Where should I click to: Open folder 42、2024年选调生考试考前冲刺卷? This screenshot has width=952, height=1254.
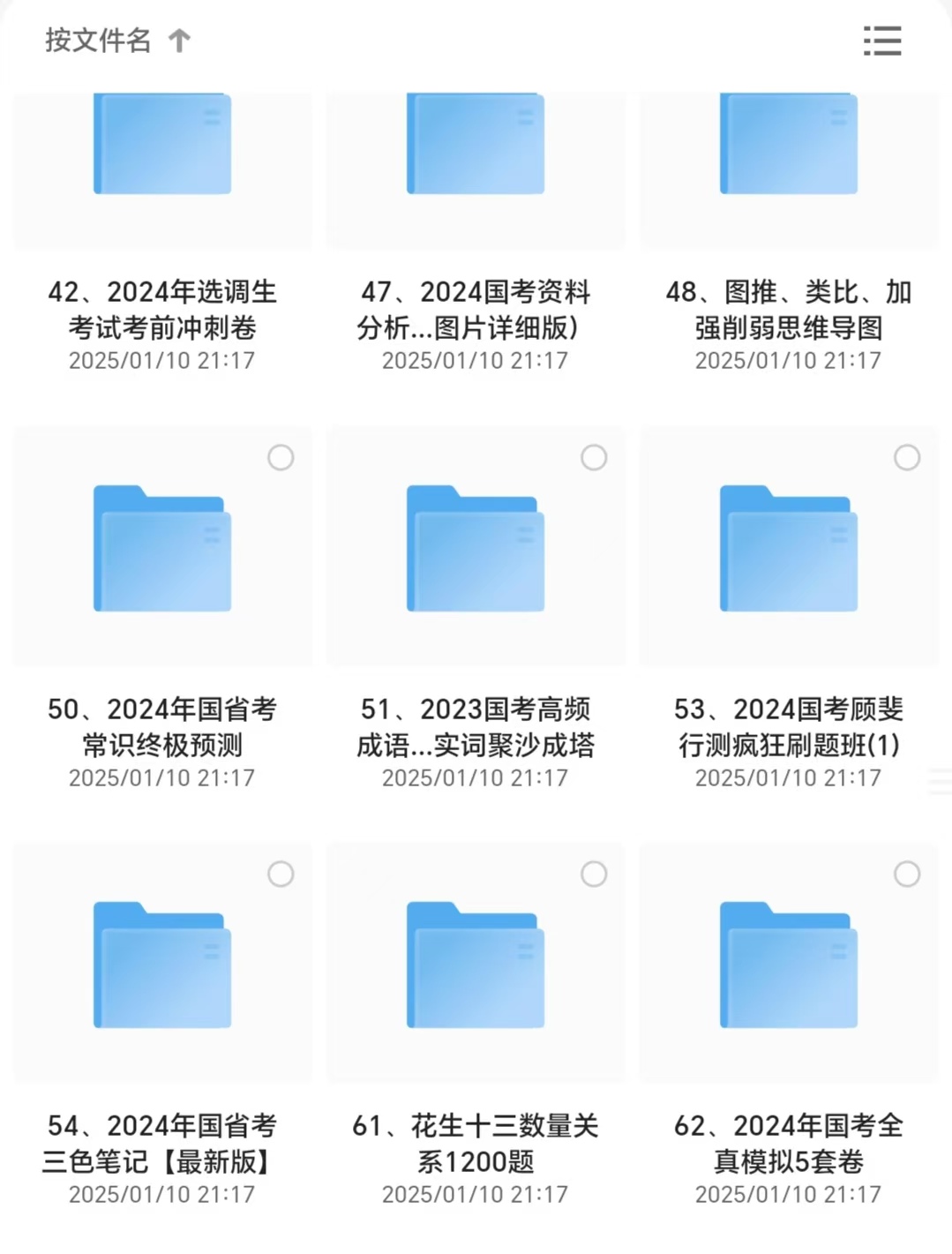pyautogui.click(x=162, y=146)
